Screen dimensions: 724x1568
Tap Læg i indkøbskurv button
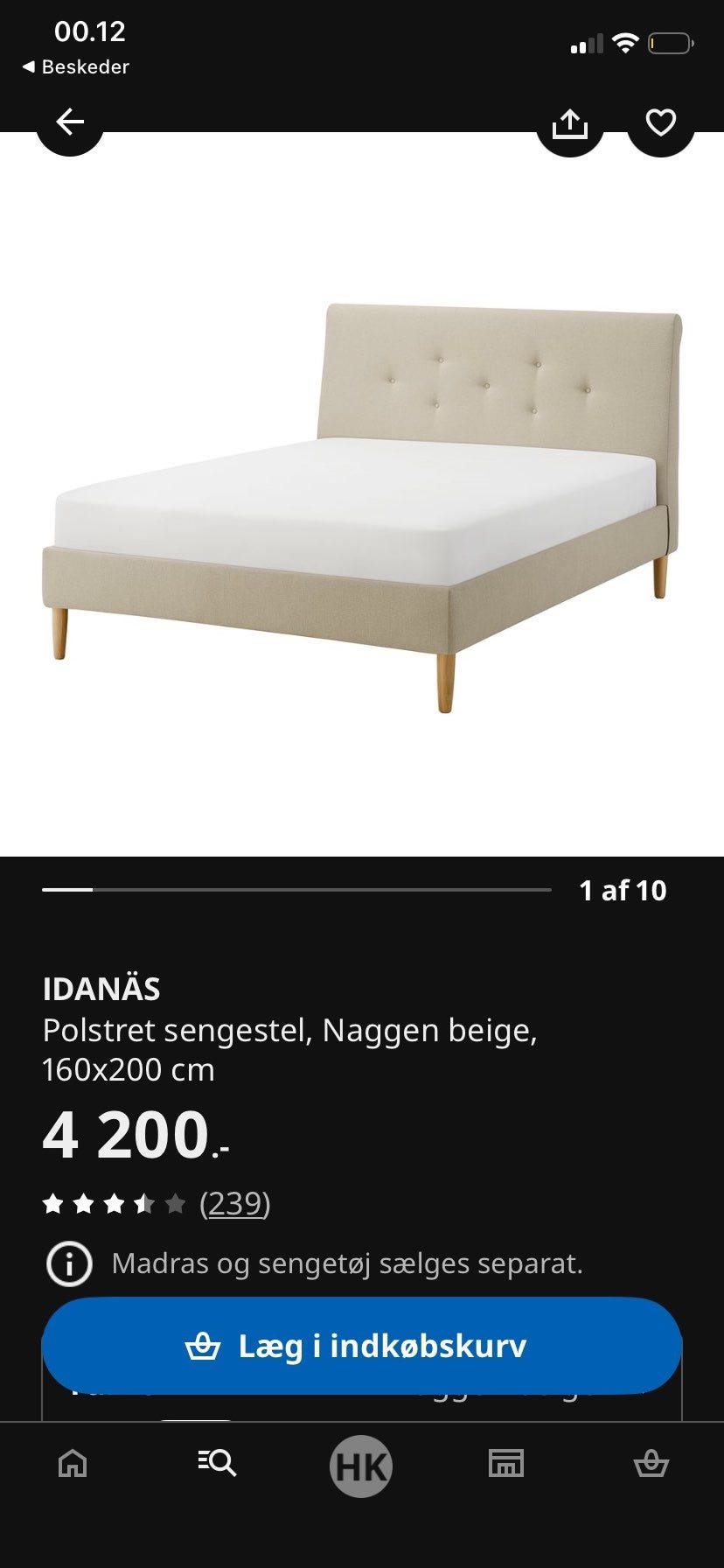pos(362,1346)
